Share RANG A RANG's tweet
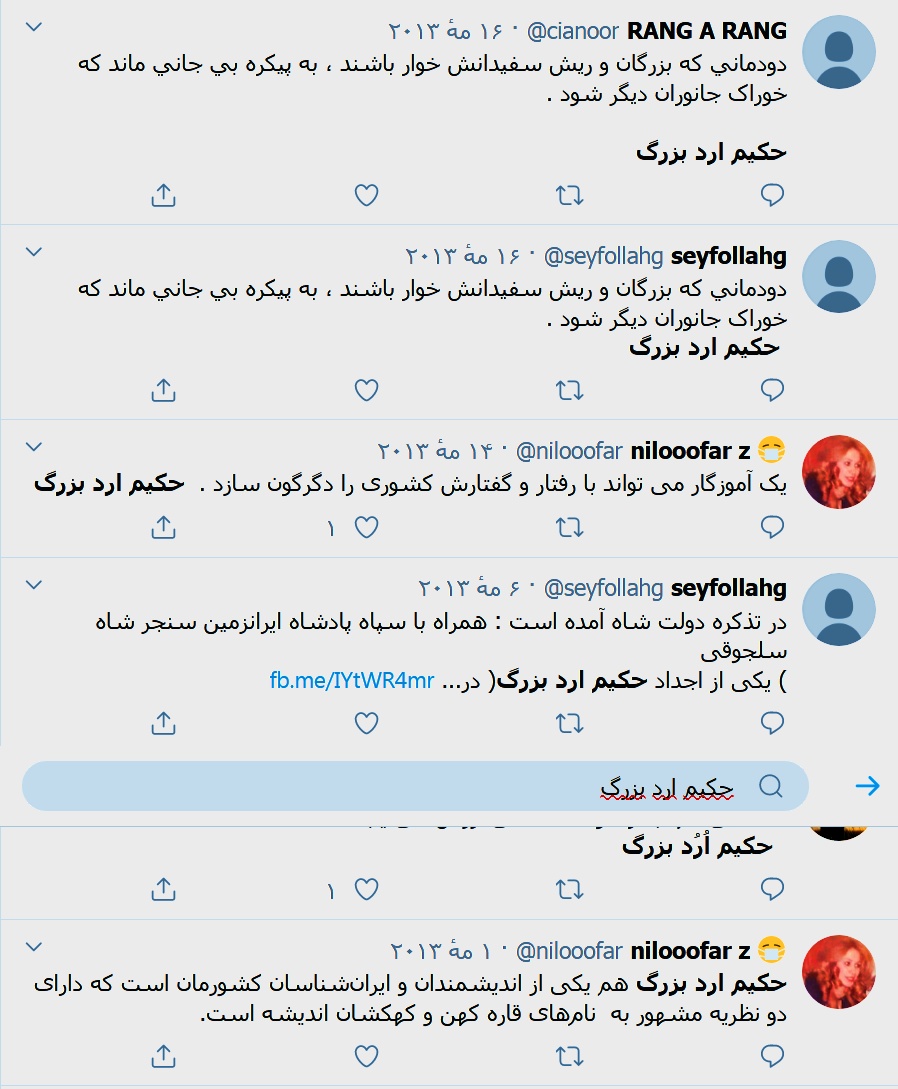Screen dimensions: 898x1089 (x=163, y=195)
